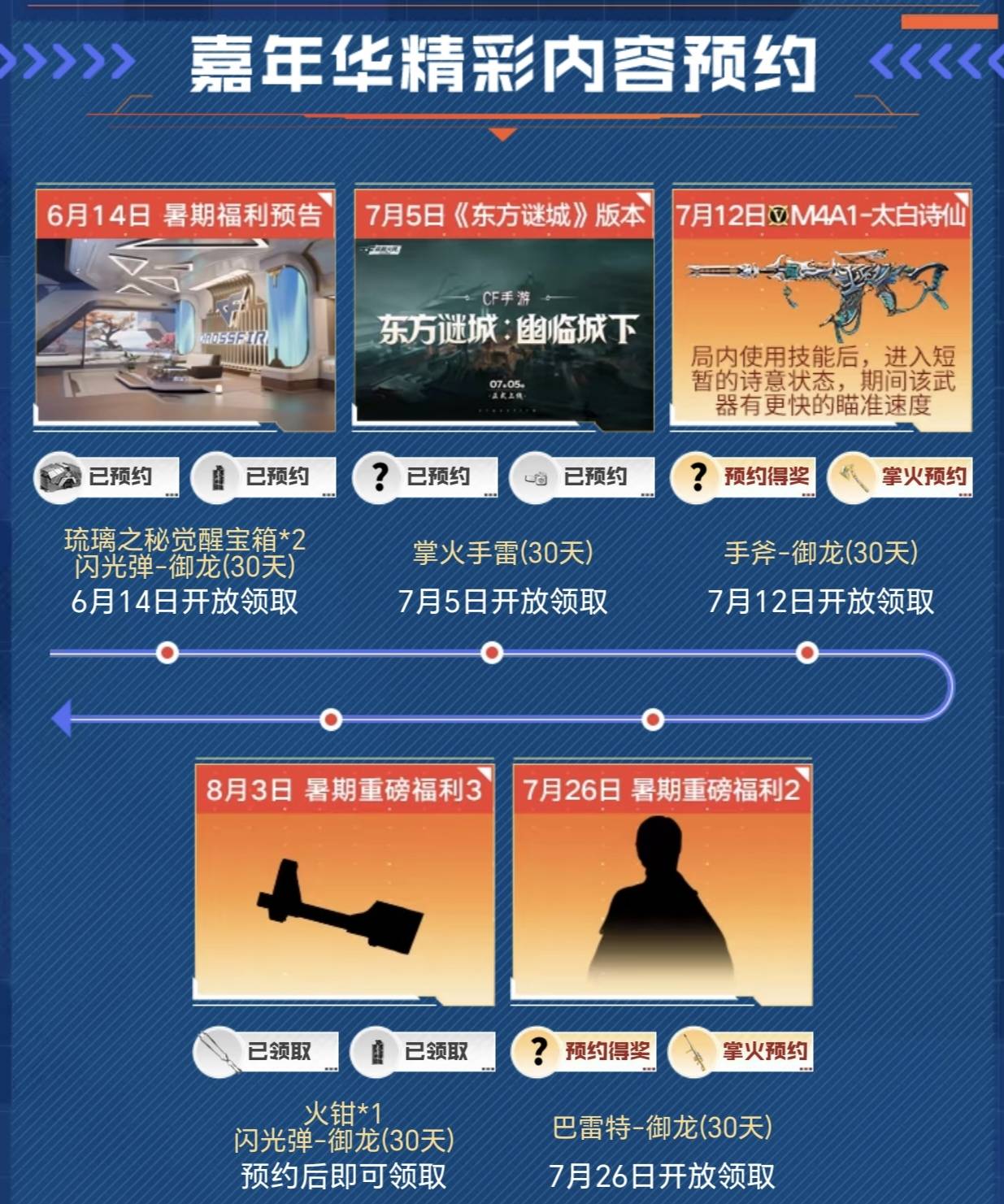Open the 6月14日 暑期福利预告 card
Screen dimensions: 1004x1204
185,309
